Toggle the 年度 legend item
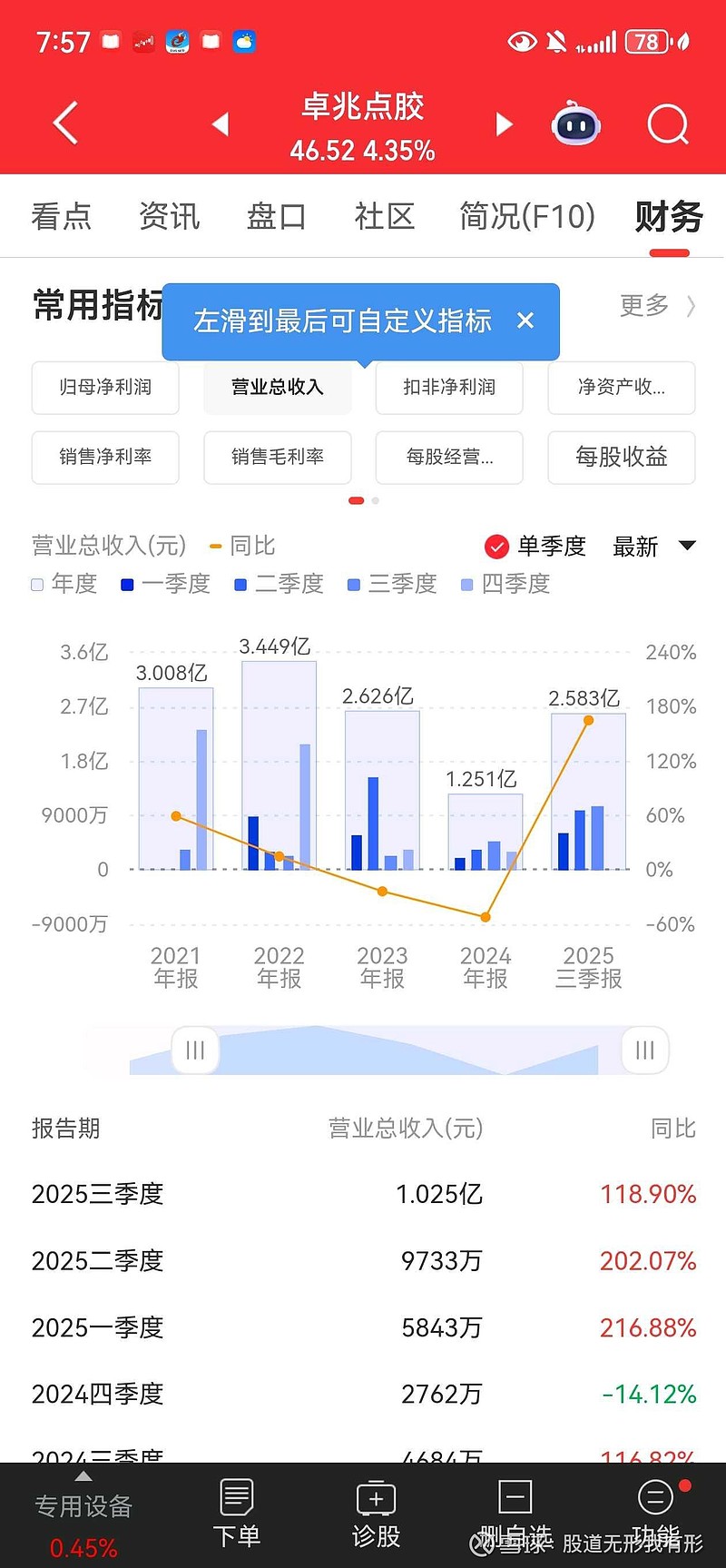 click(64, 585)
